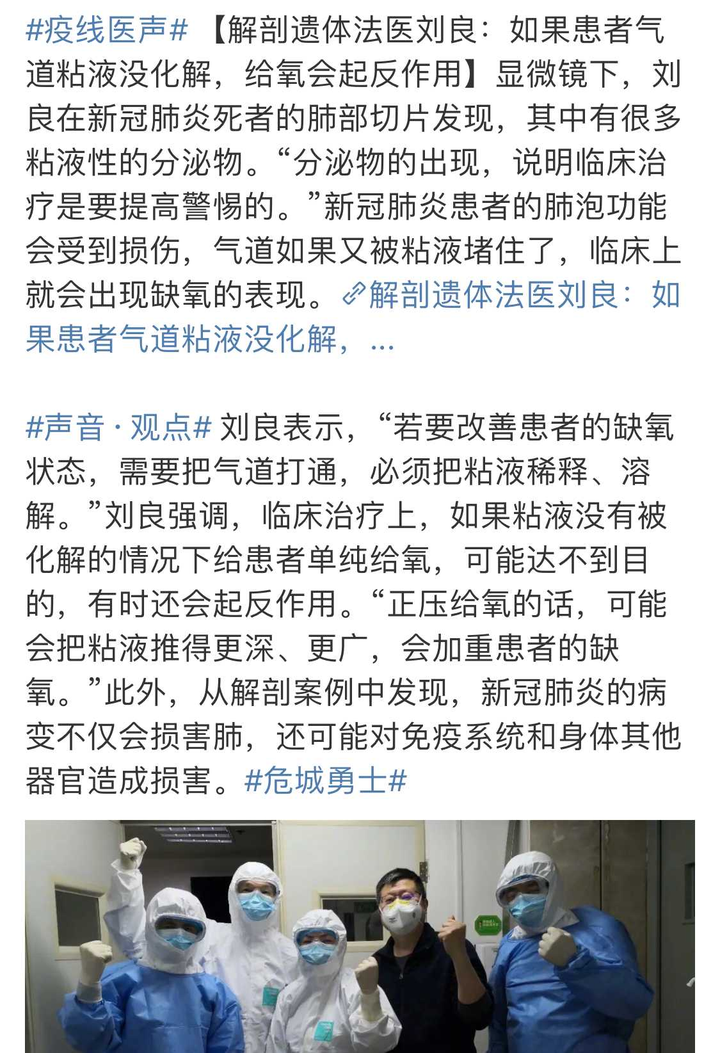Open the #危城勇士# hashtag

point(326,781)
